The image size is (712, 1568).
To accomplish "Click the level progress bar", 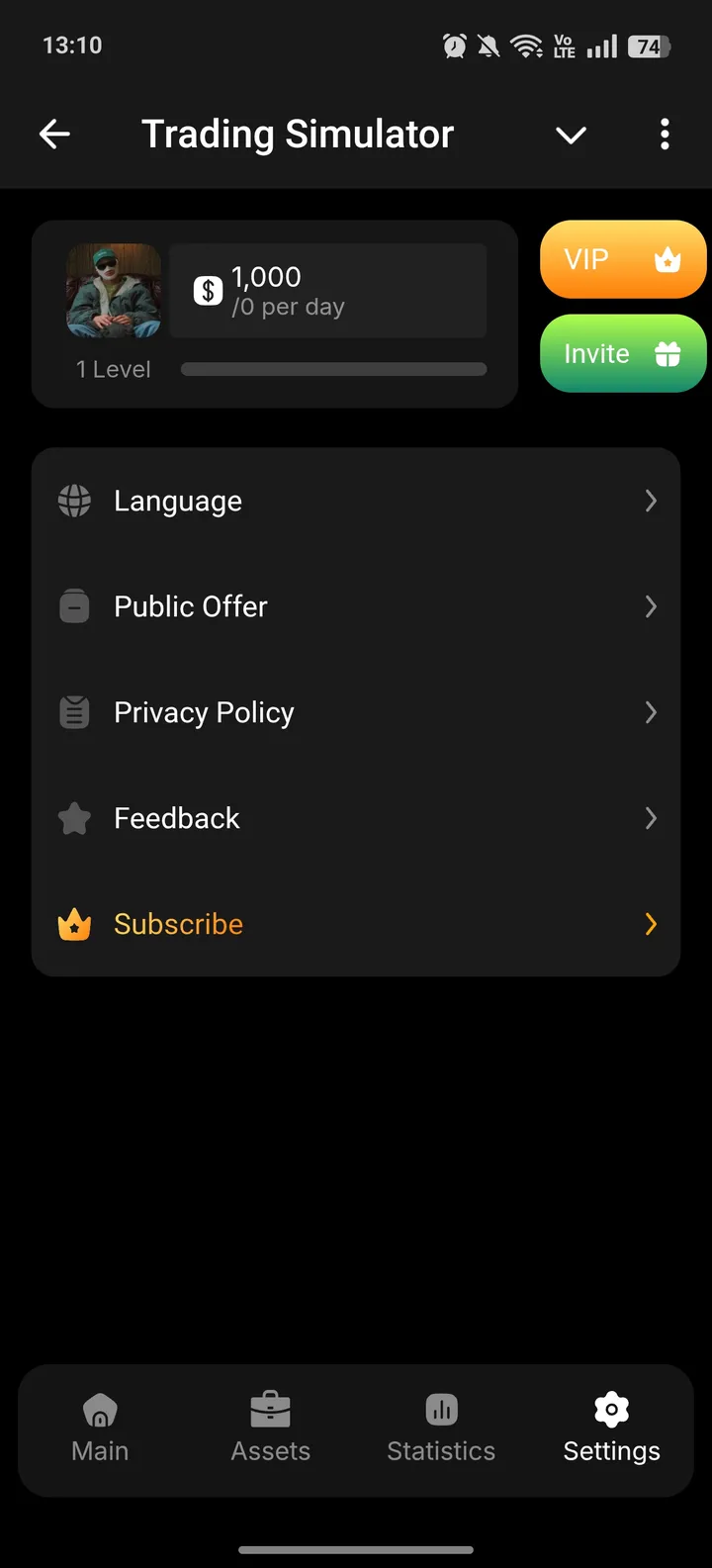I will pyautogui.click(x=332, y=369).
